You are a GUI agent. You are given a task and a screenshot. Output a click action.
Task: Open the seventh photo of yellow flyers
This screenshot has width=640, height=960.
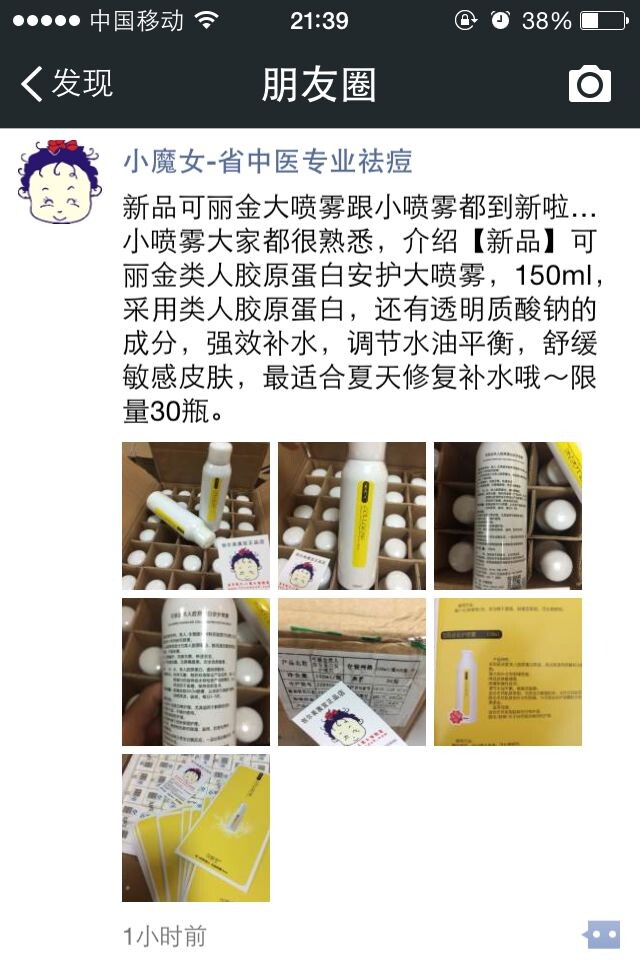(x=195, y=828)
